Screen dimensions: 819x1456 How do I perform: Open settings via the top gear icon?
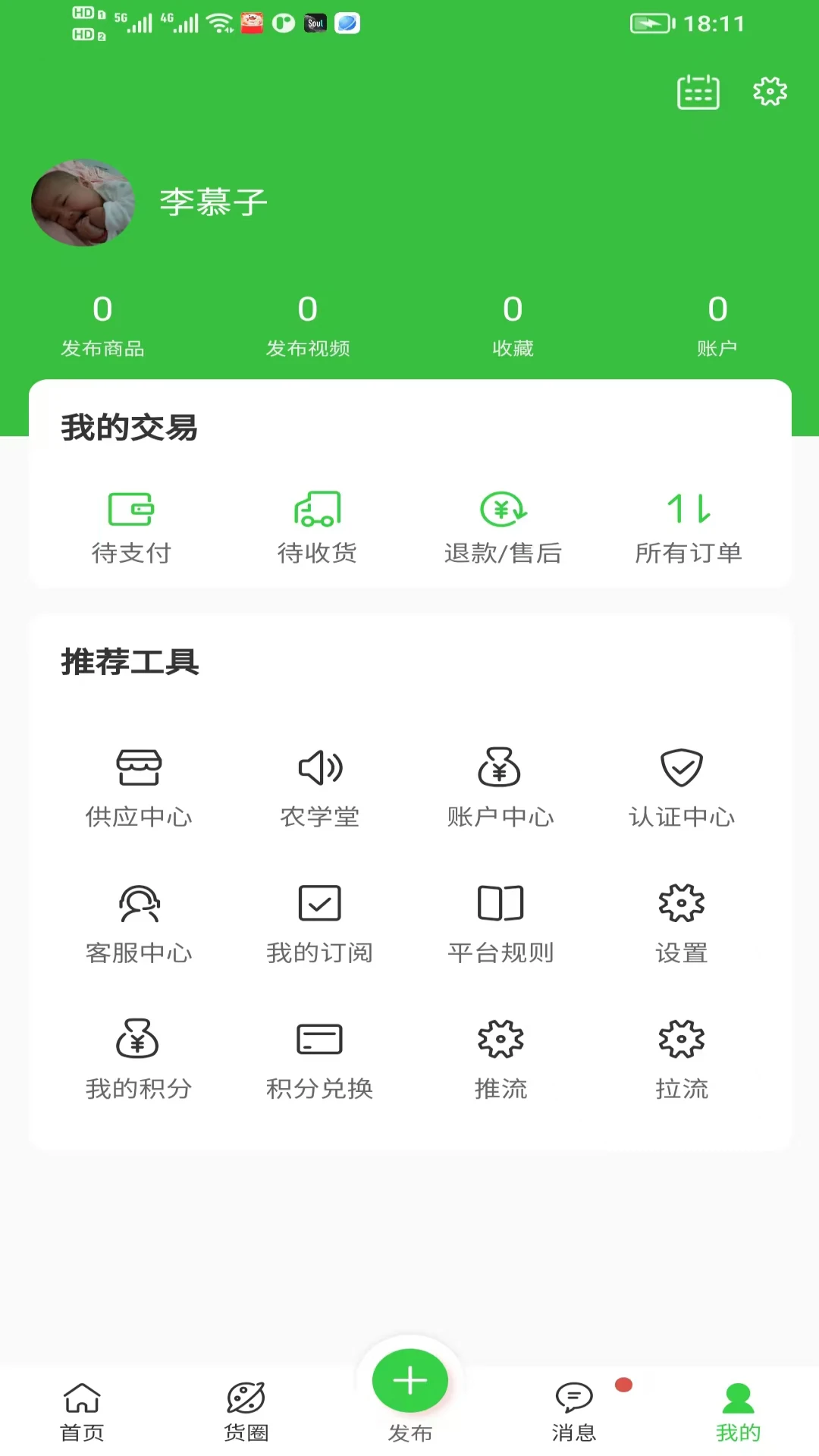point(770,92)
